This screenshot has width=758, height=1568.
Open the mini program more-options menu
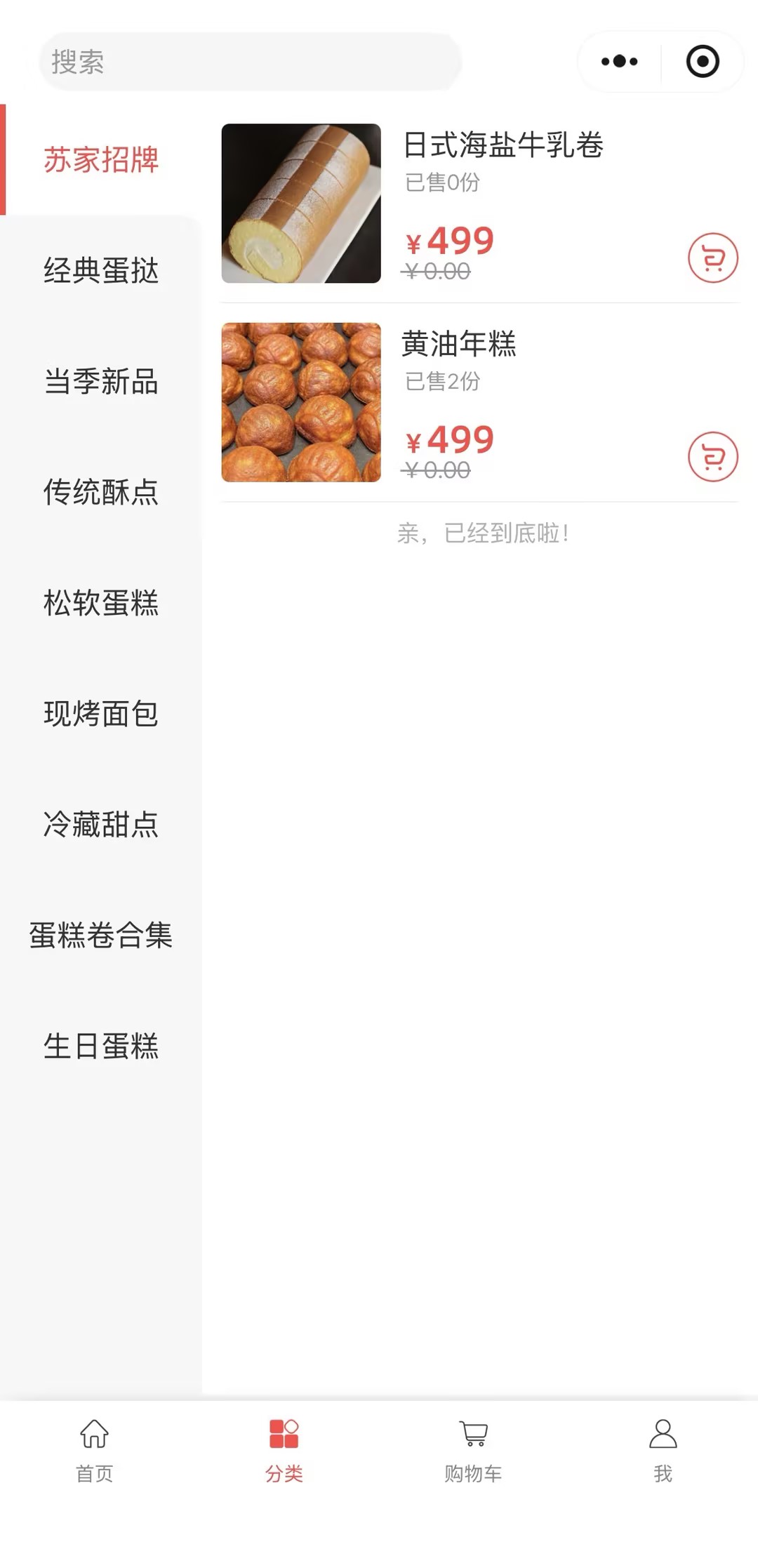point(619,62)
